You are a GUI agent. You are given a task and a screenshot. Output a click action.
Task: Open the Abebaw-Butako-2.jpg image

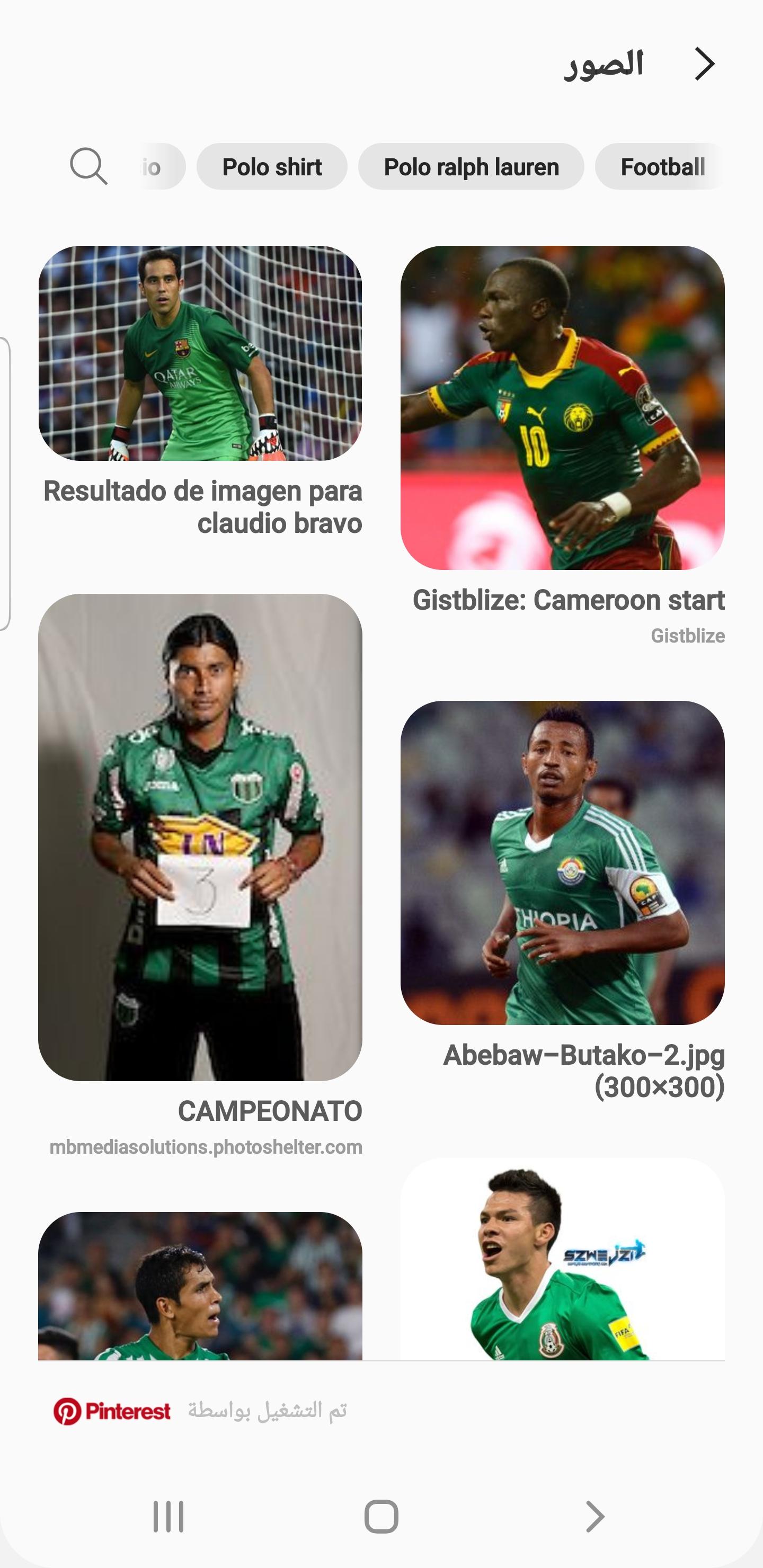(562, 862)
